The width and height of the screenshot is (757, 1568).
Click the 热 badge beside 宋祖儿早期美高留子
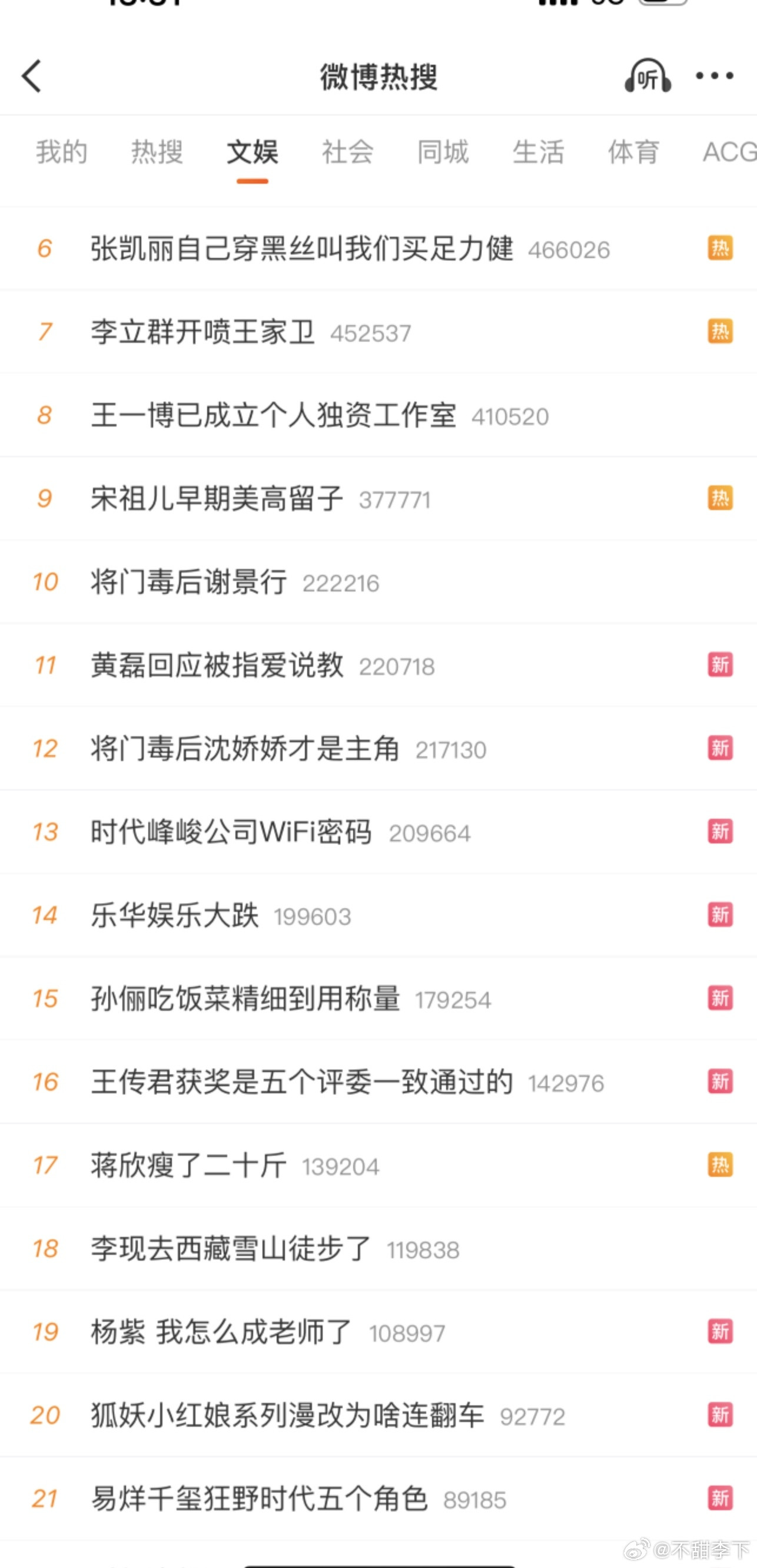tap(720, 498)
